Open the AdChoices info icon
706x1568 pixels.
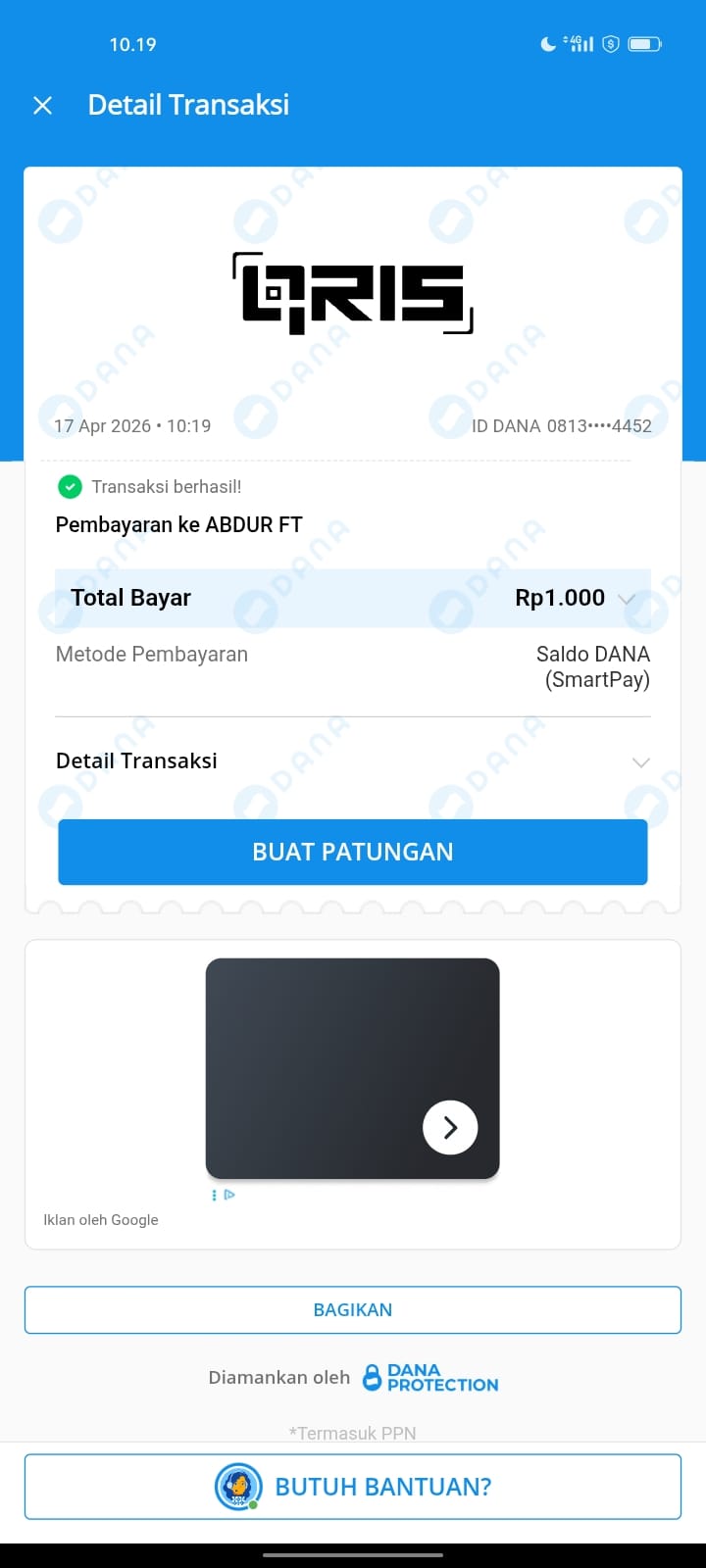[229, 1195]
